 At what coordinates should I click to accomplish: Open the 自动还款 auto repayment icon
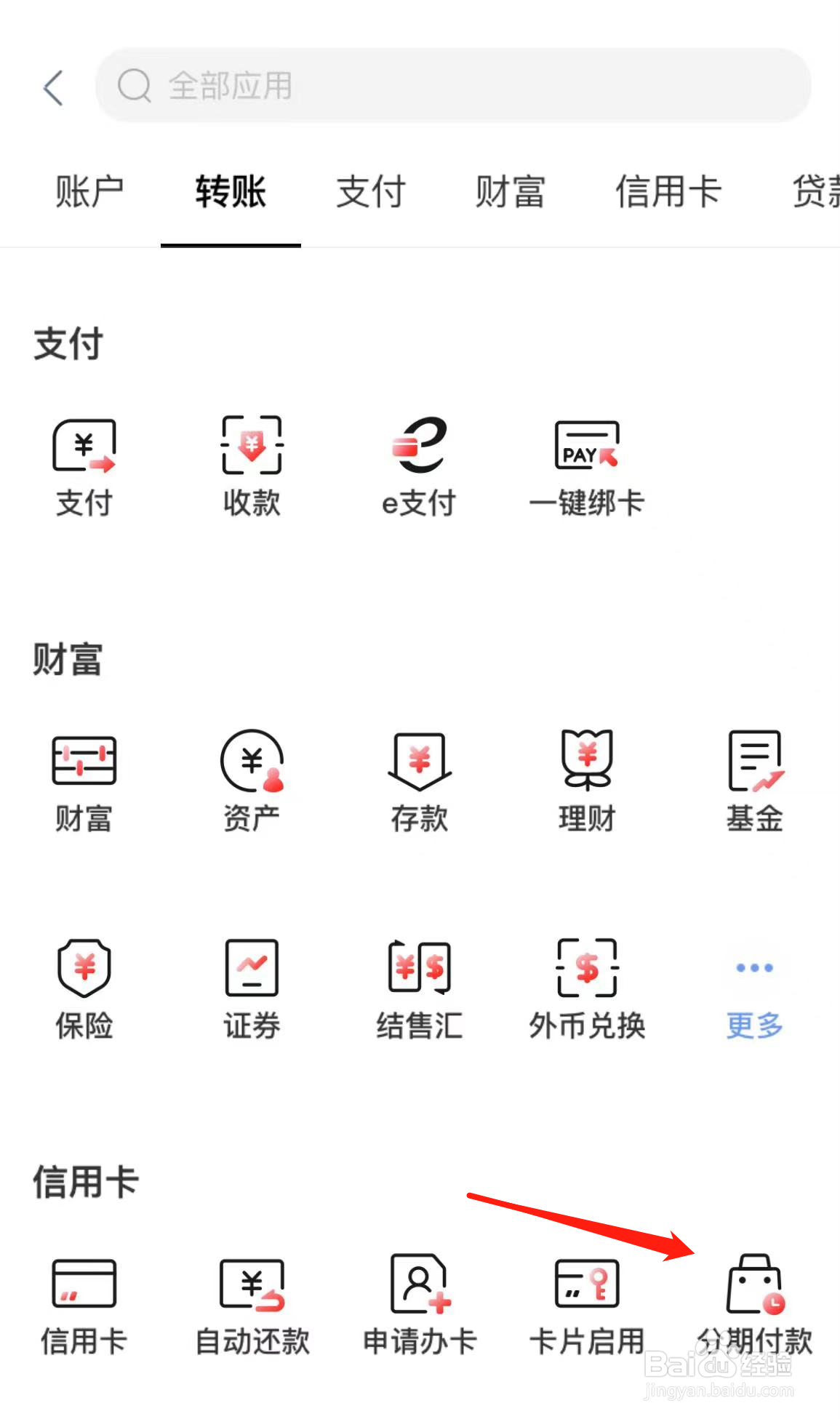pyautogui.click(x=251, y=1302)
